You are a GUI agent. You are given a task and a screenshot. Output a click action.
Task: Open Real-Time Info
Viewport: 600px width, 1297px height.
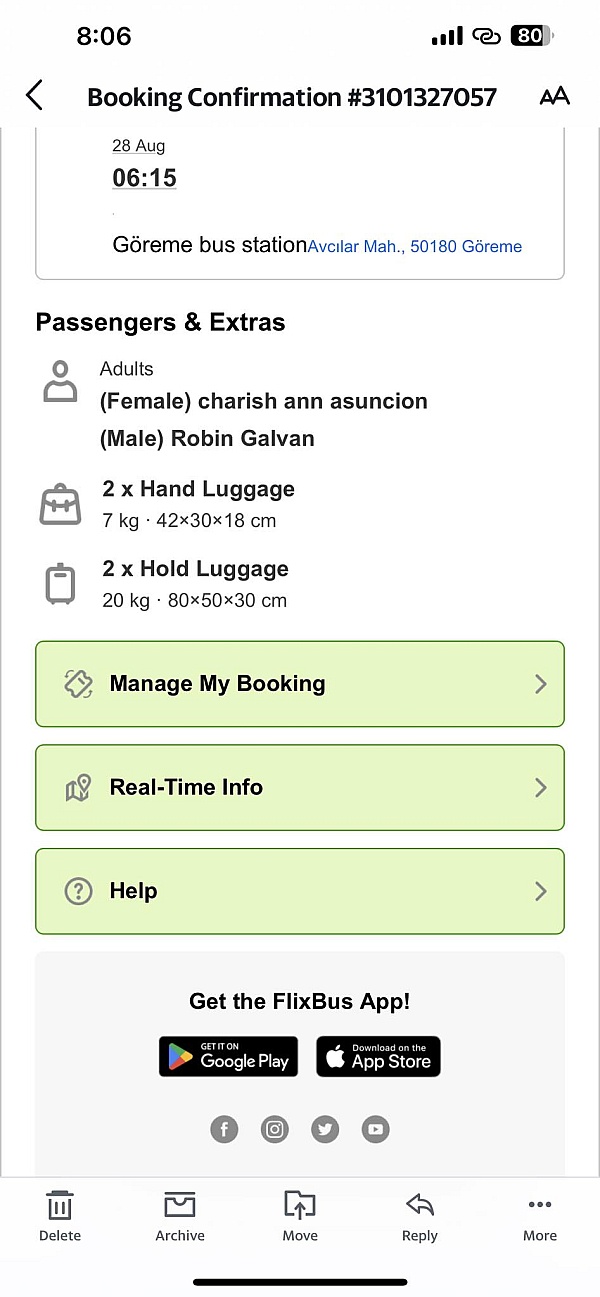tap(300, 788)
